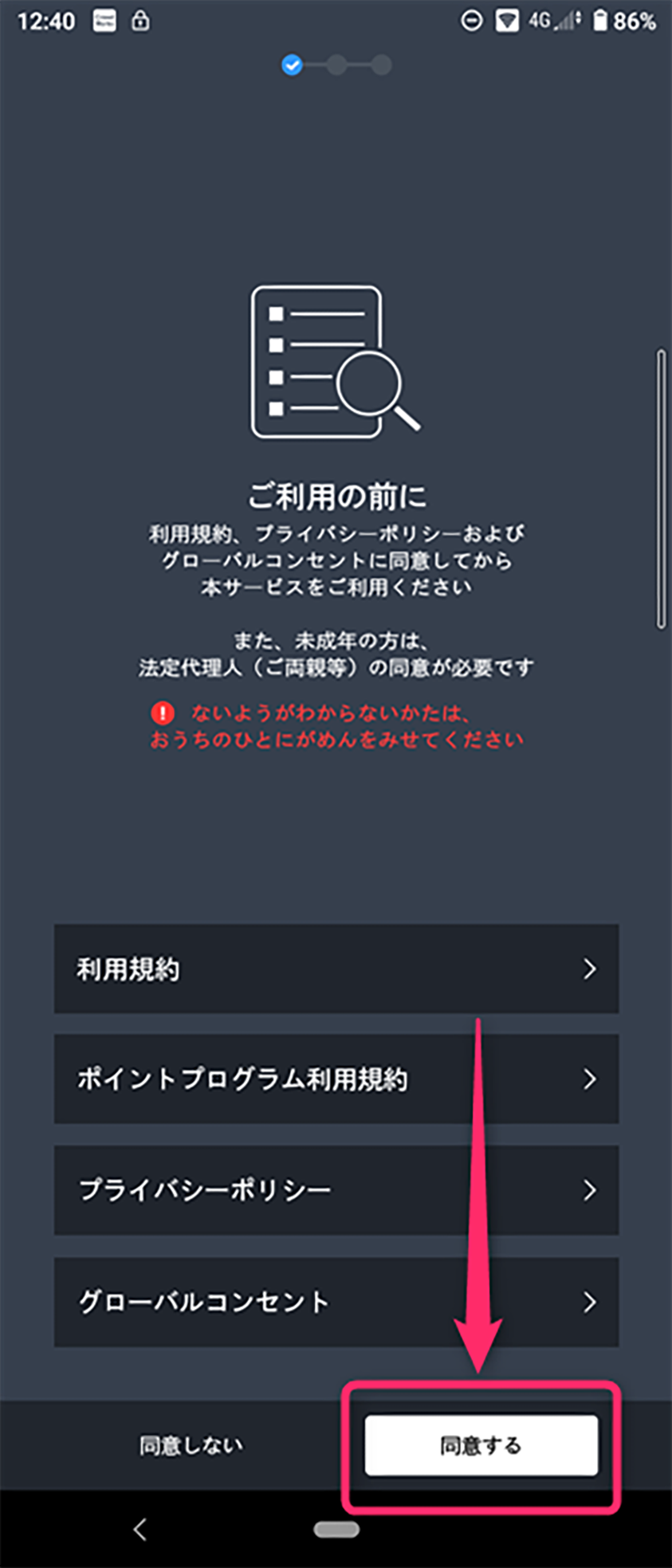Open the グローバルコンセント row

[x=336, y=1301]
